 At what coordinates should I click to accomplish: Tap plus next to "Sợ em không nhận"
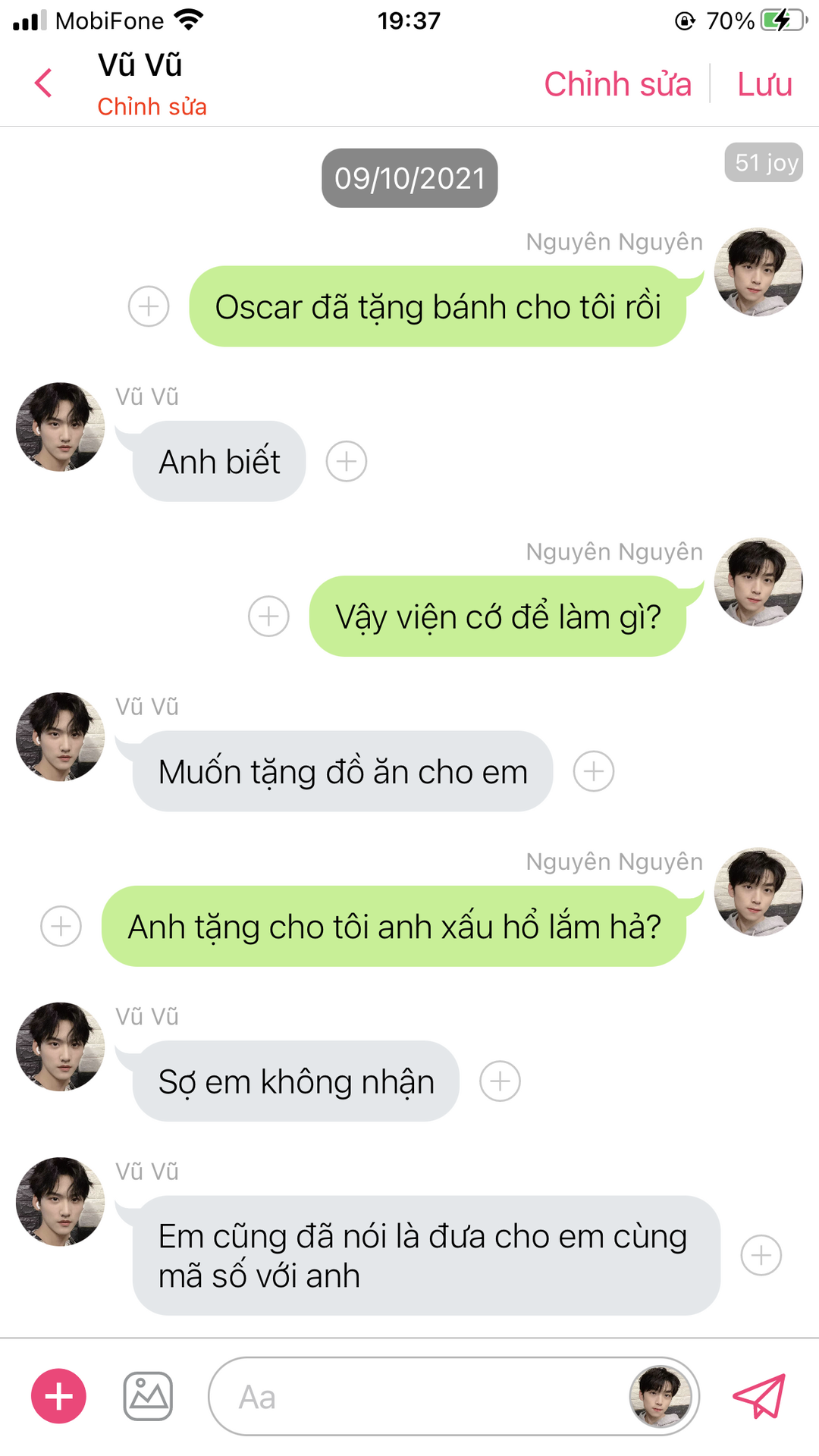[x=500, y=1081]
